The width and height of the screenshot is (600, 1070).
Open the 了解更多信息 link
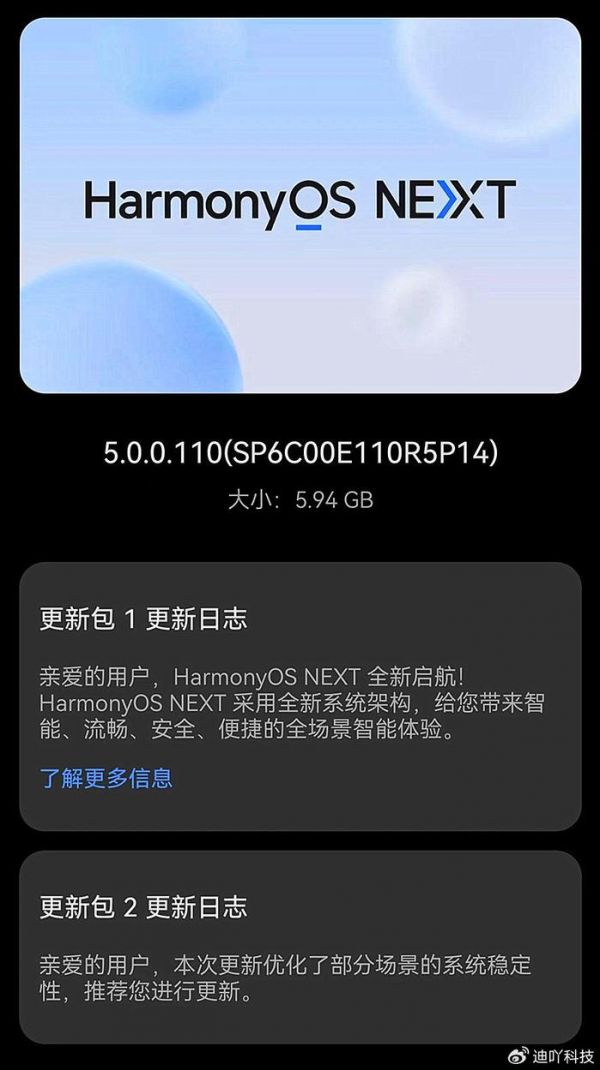[x=106, y=778]
